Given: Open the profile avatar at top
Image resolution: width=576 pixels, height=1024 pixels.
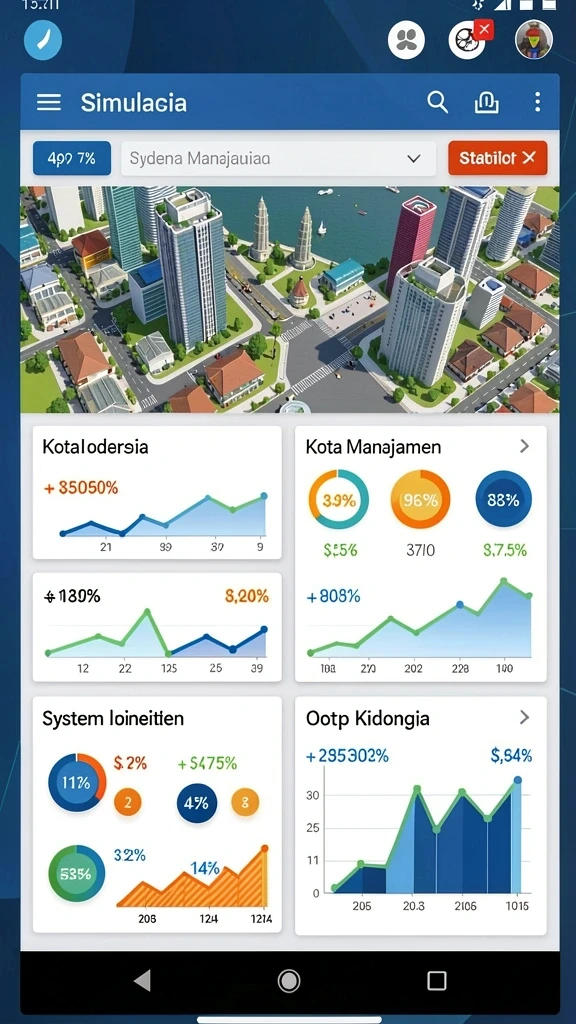Looking at the screenshot, I should point(534,40).
